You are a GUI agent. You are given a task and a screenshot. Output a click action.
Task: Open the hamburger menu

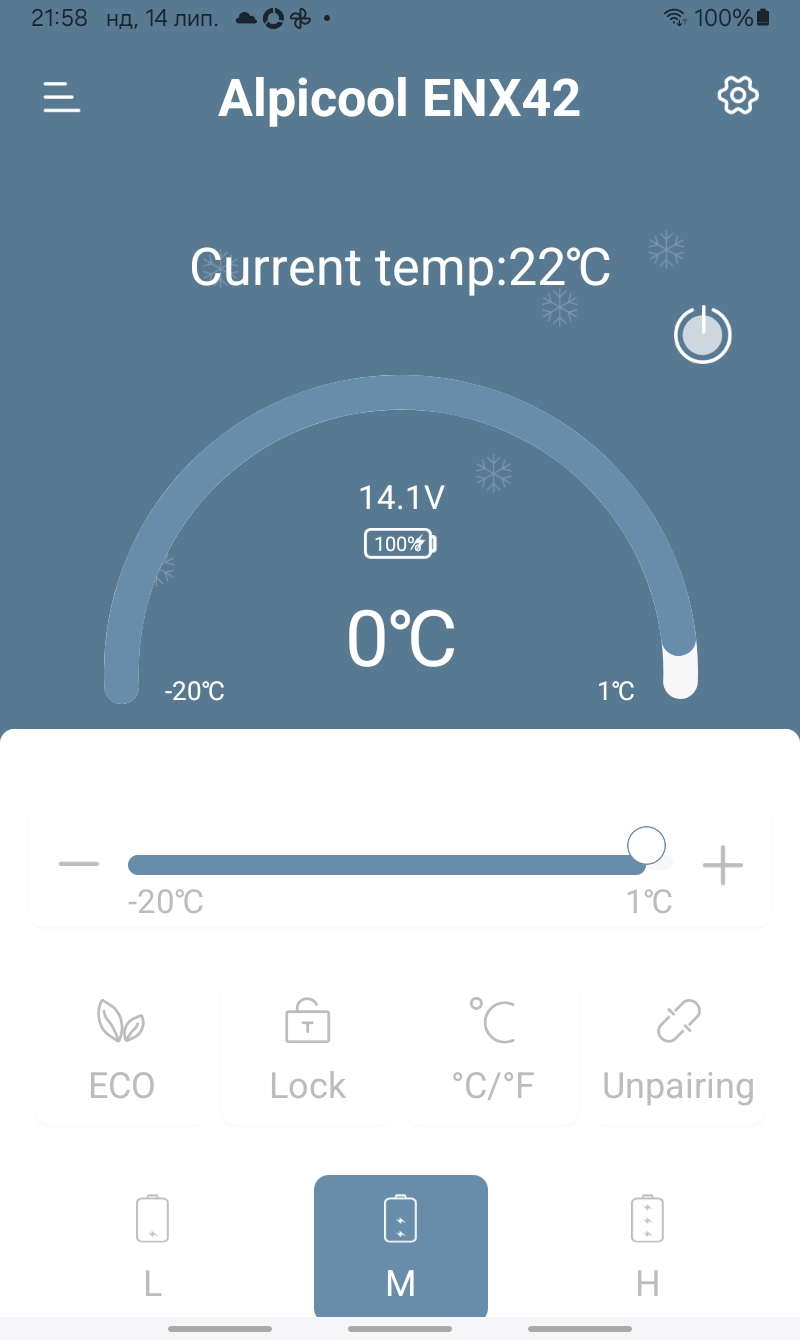[61, 97]
